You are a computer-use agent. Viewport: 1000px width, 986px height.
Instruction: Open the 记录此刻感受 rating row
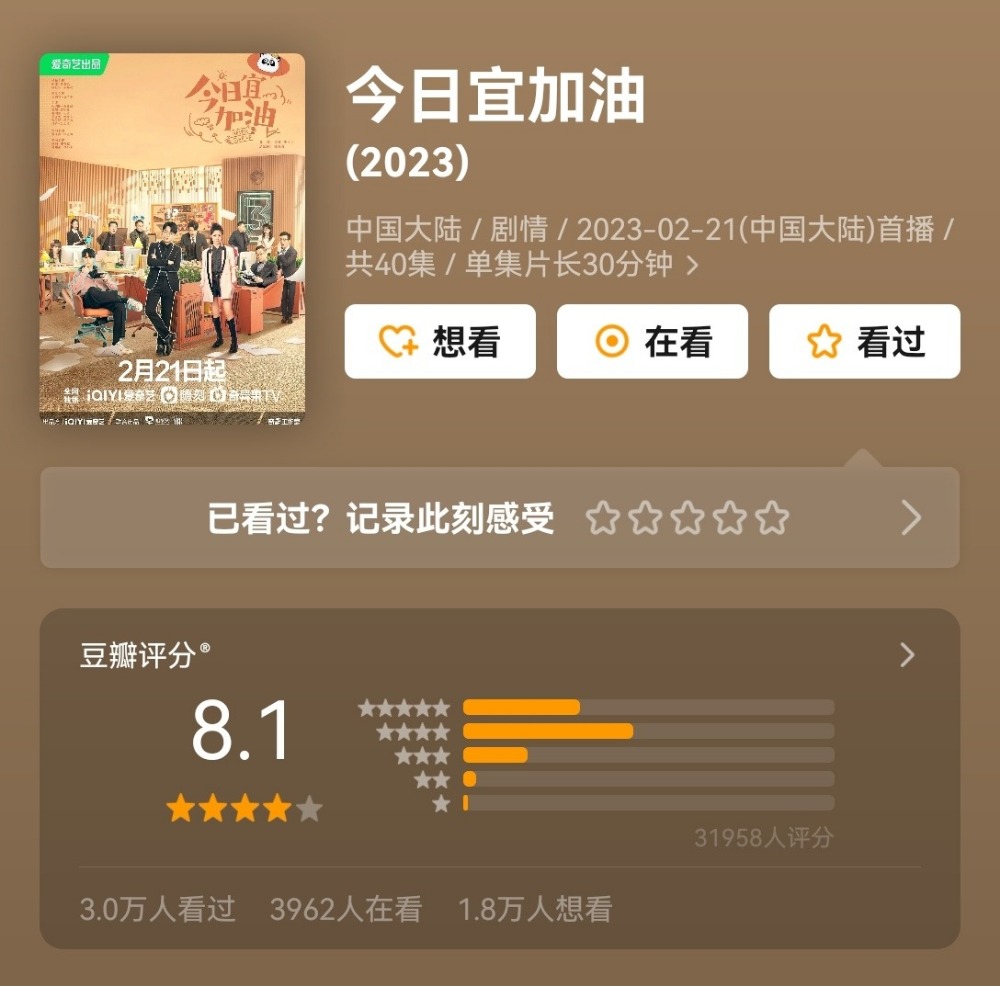(x=500, y=518)
